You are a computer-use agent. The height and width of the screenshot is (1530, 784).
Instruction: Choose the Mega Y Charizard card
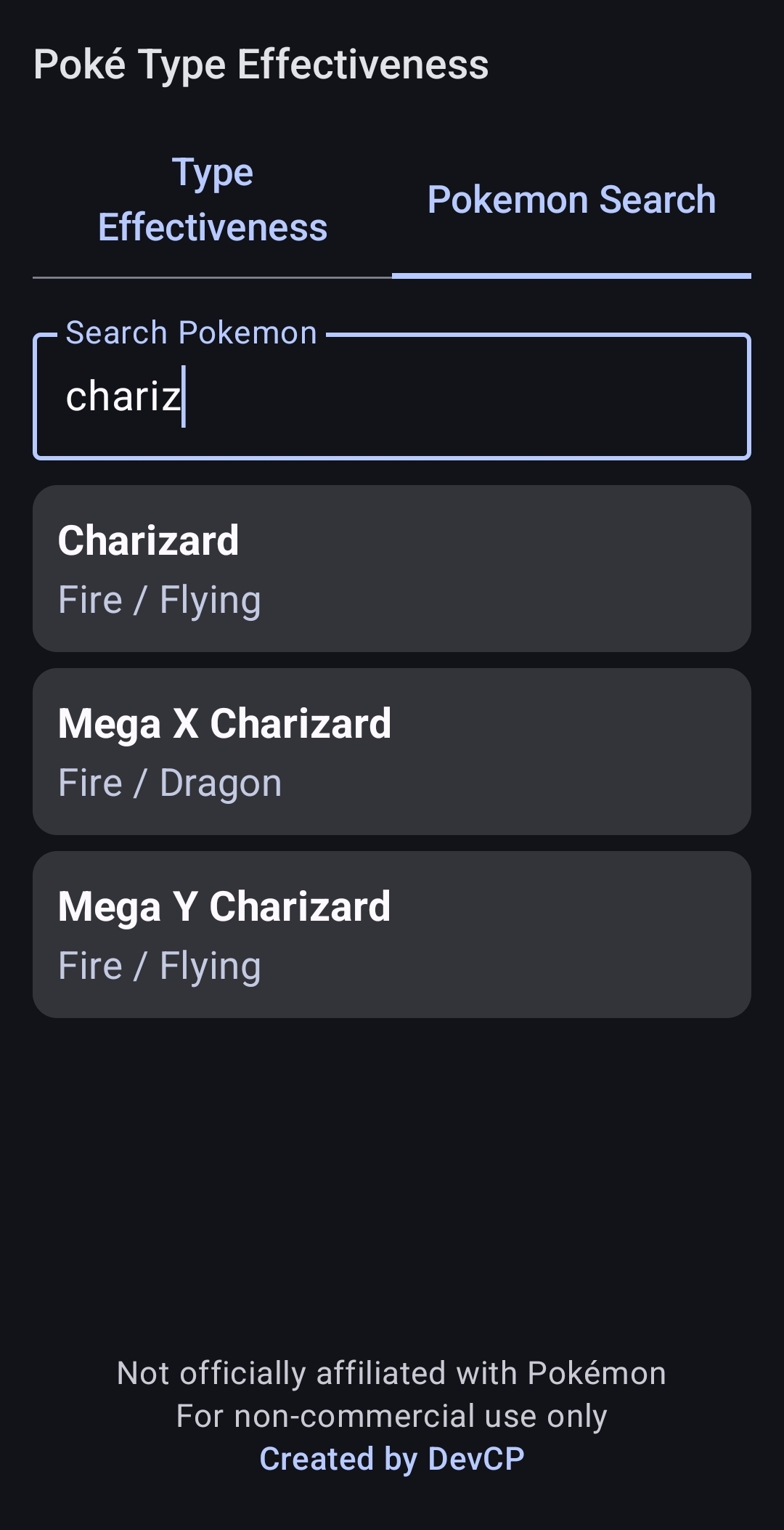point(392,935)
